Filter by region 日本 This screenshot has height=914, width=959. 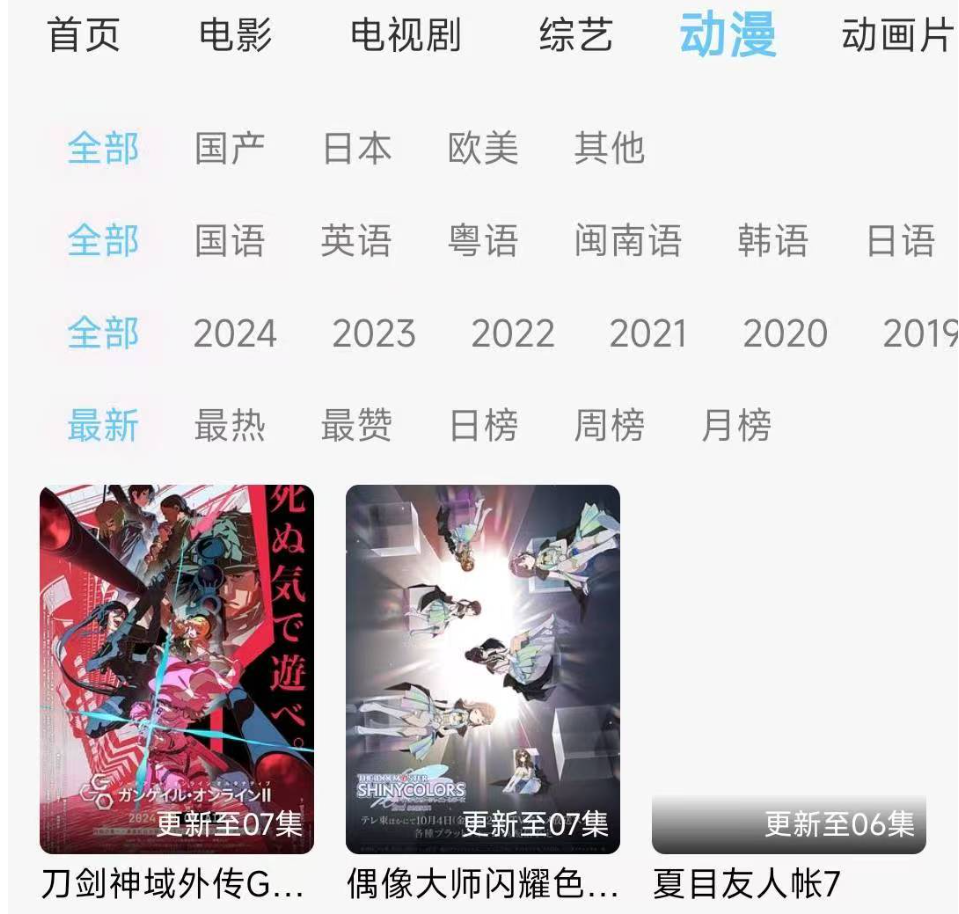[x=357, y=149]
